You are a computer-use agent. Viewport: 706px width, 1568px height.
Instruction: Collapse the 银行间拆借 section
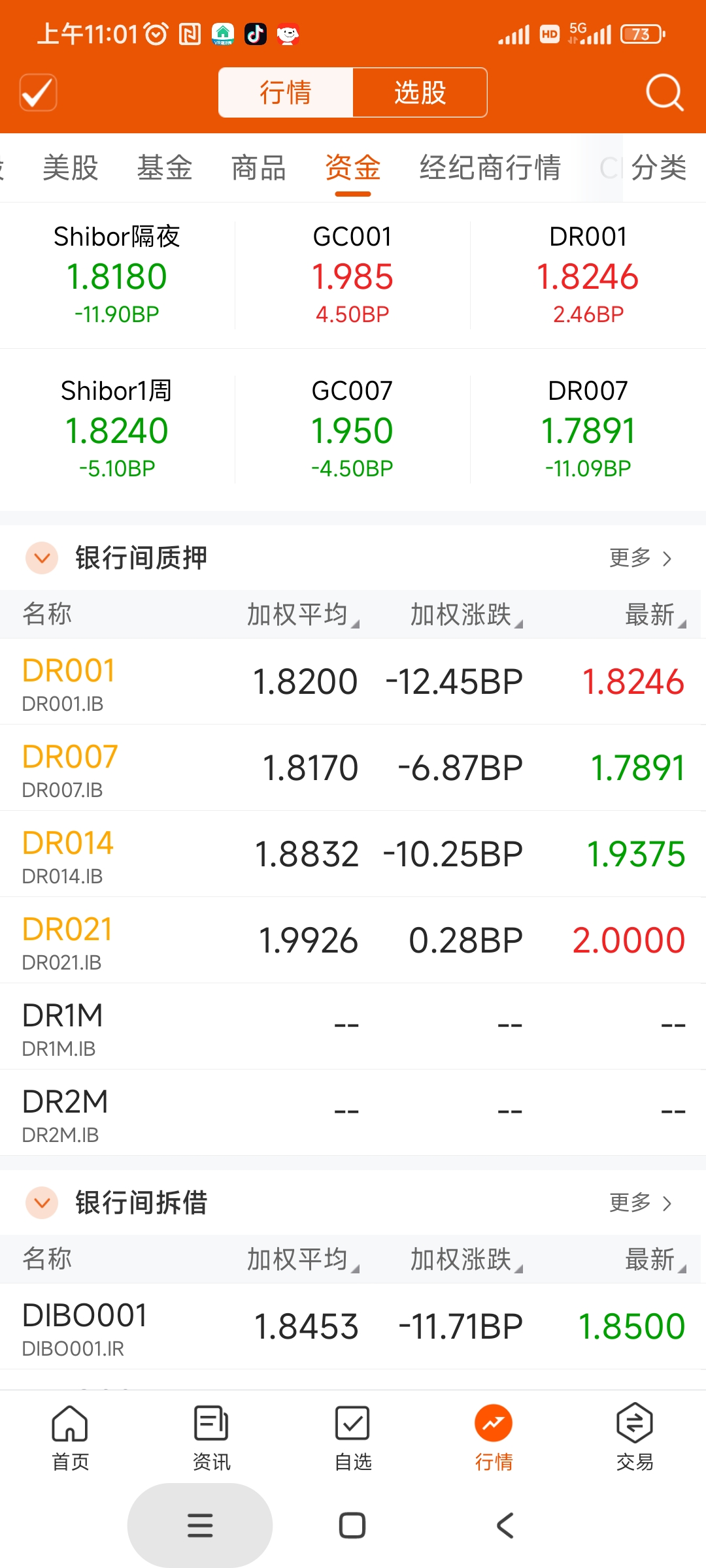point(41,1203)
